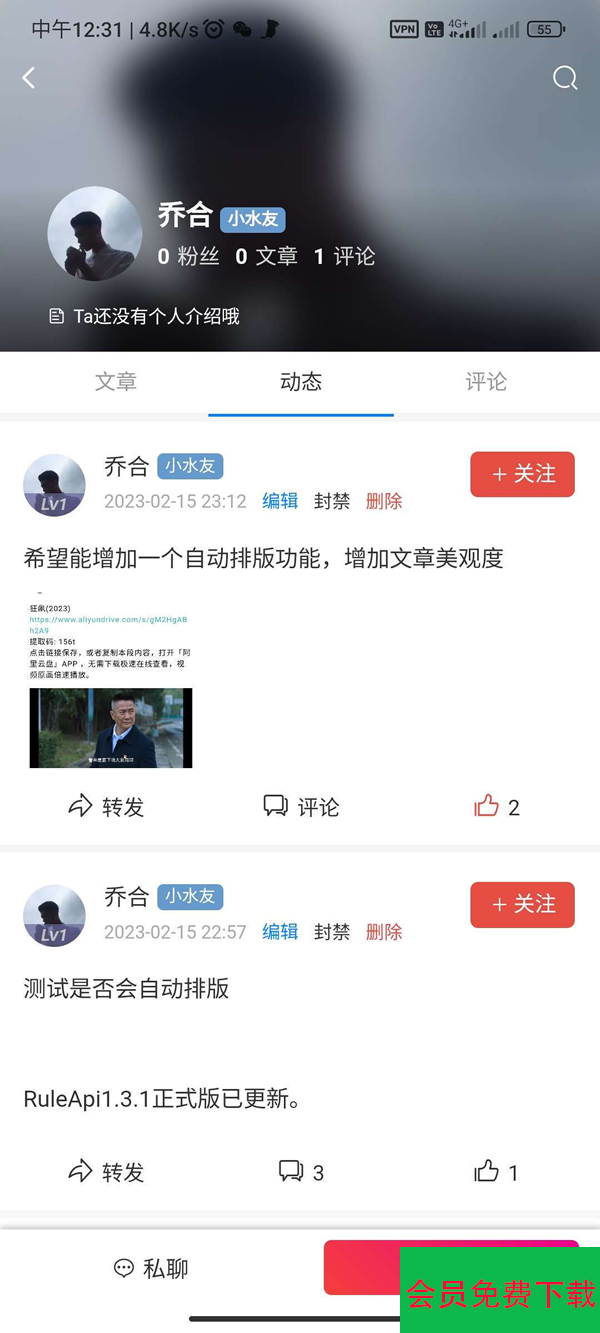Screen dimensions: 600x1333
Task: Tap 封禁 on the 23:12 post
Action: (x=332, y=501)
